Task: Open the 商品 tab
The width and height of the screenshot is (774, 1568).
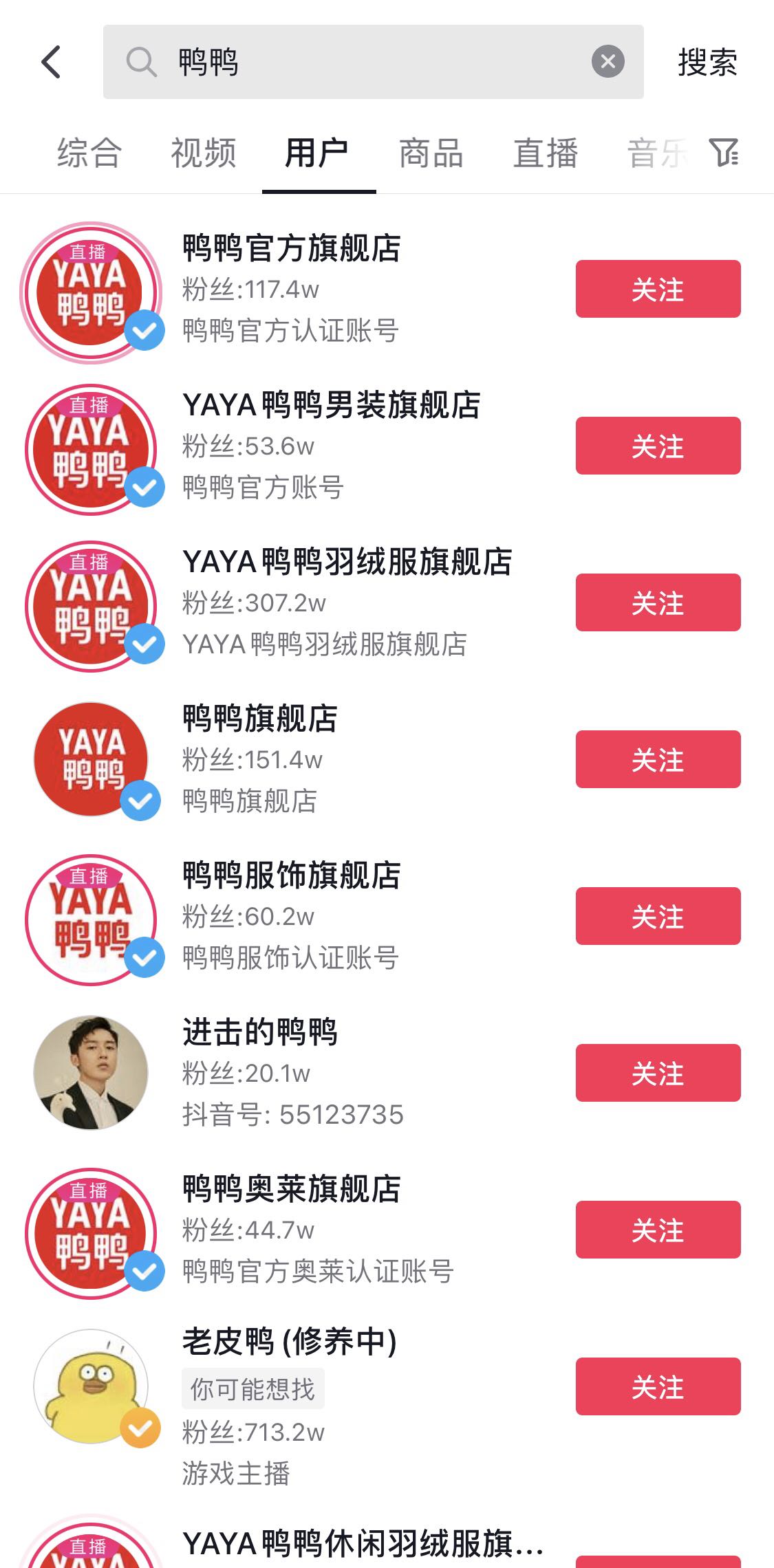Action: coord(431,153)
